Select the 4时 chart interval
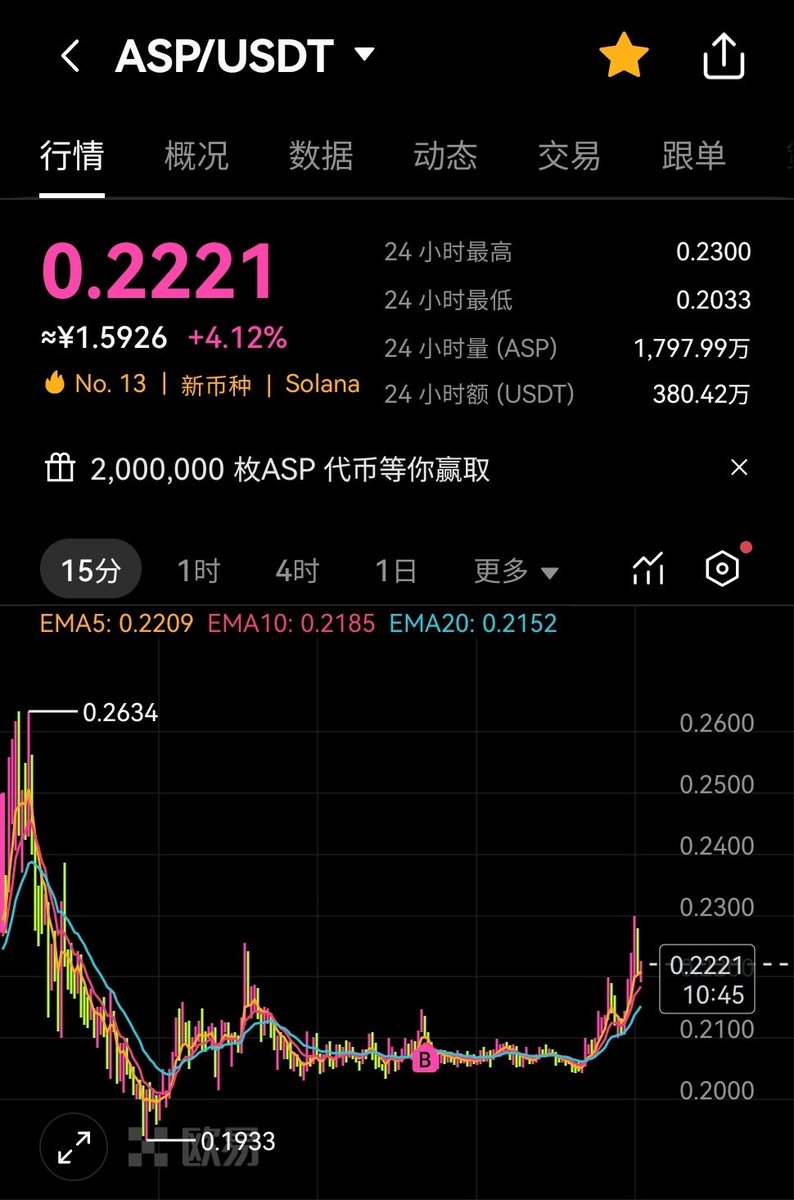The height and width of the screenshot is (1200, 794). click(x=297, y=571)
